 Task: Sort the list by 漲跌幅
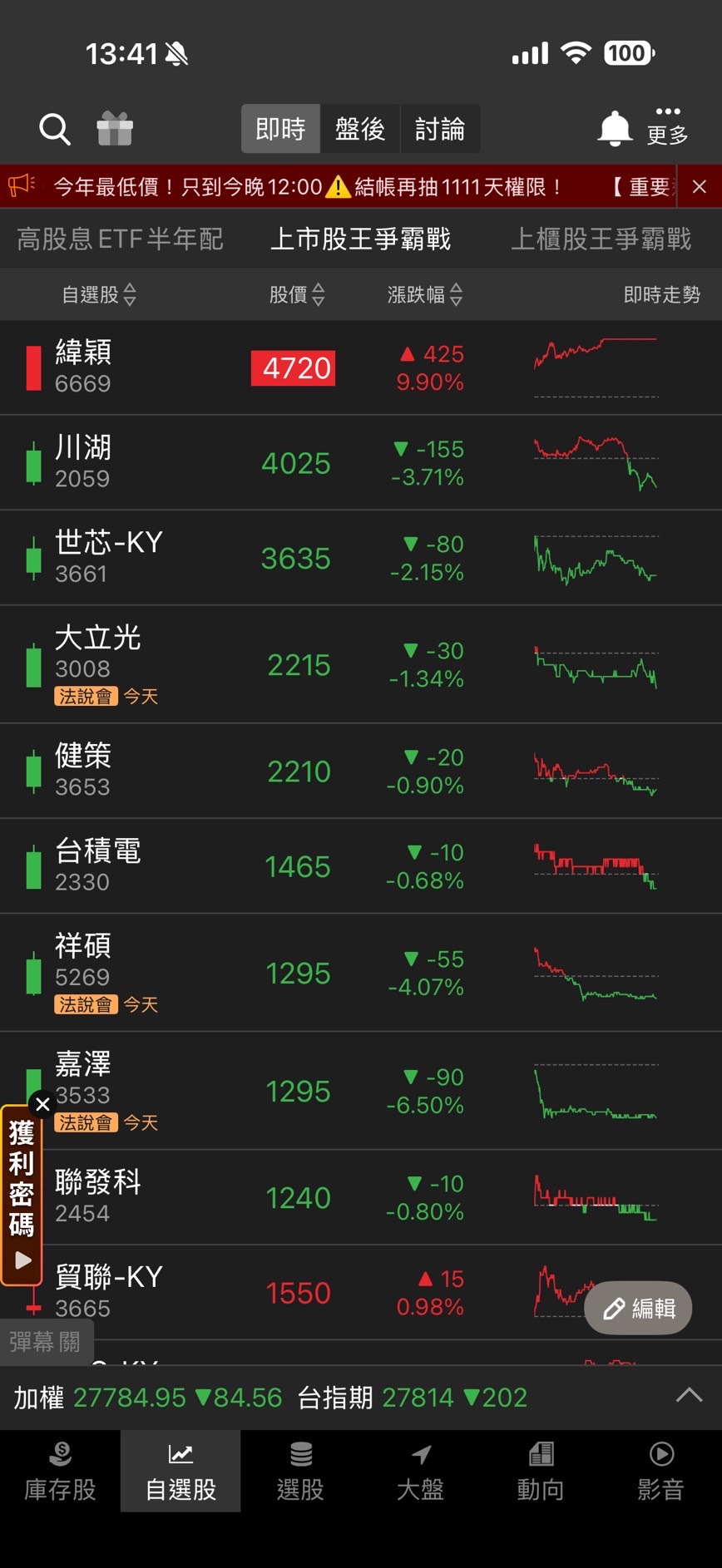click(424, 294)
